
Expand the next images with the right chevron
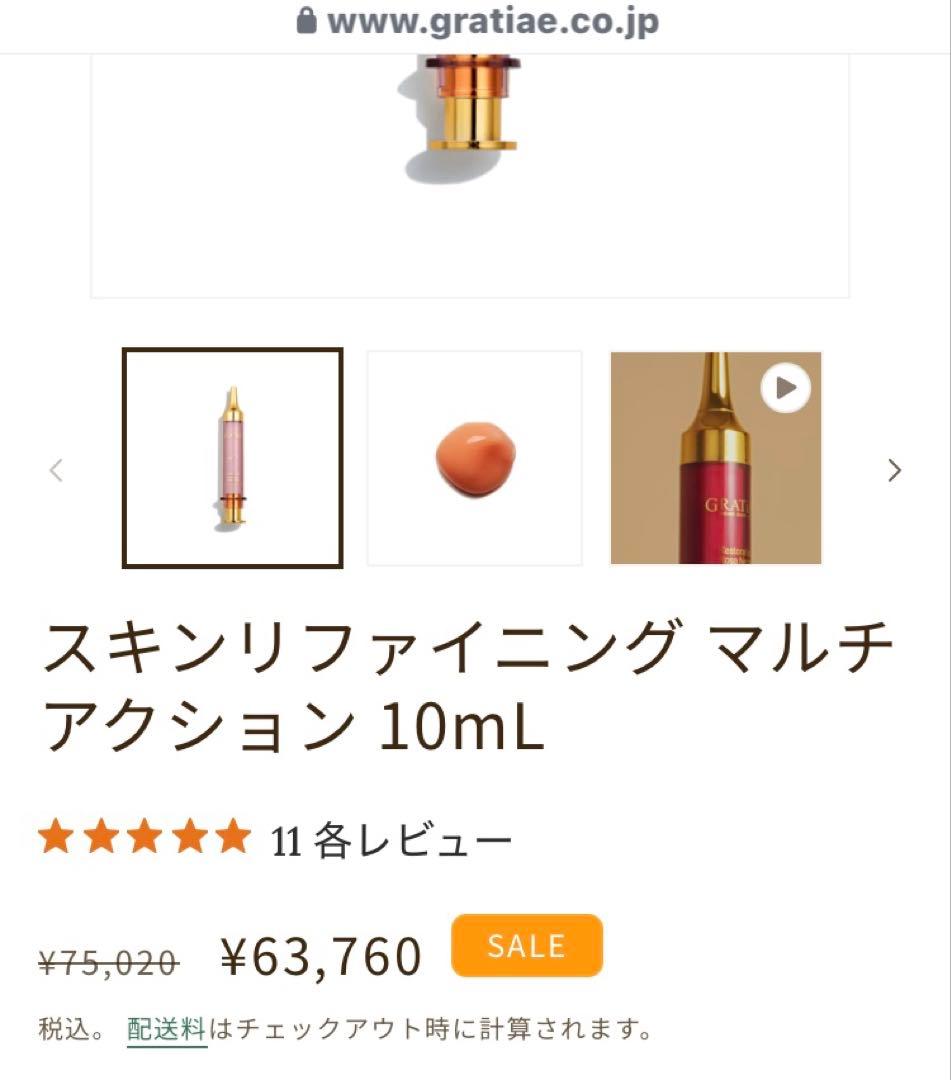click(894, 470)
